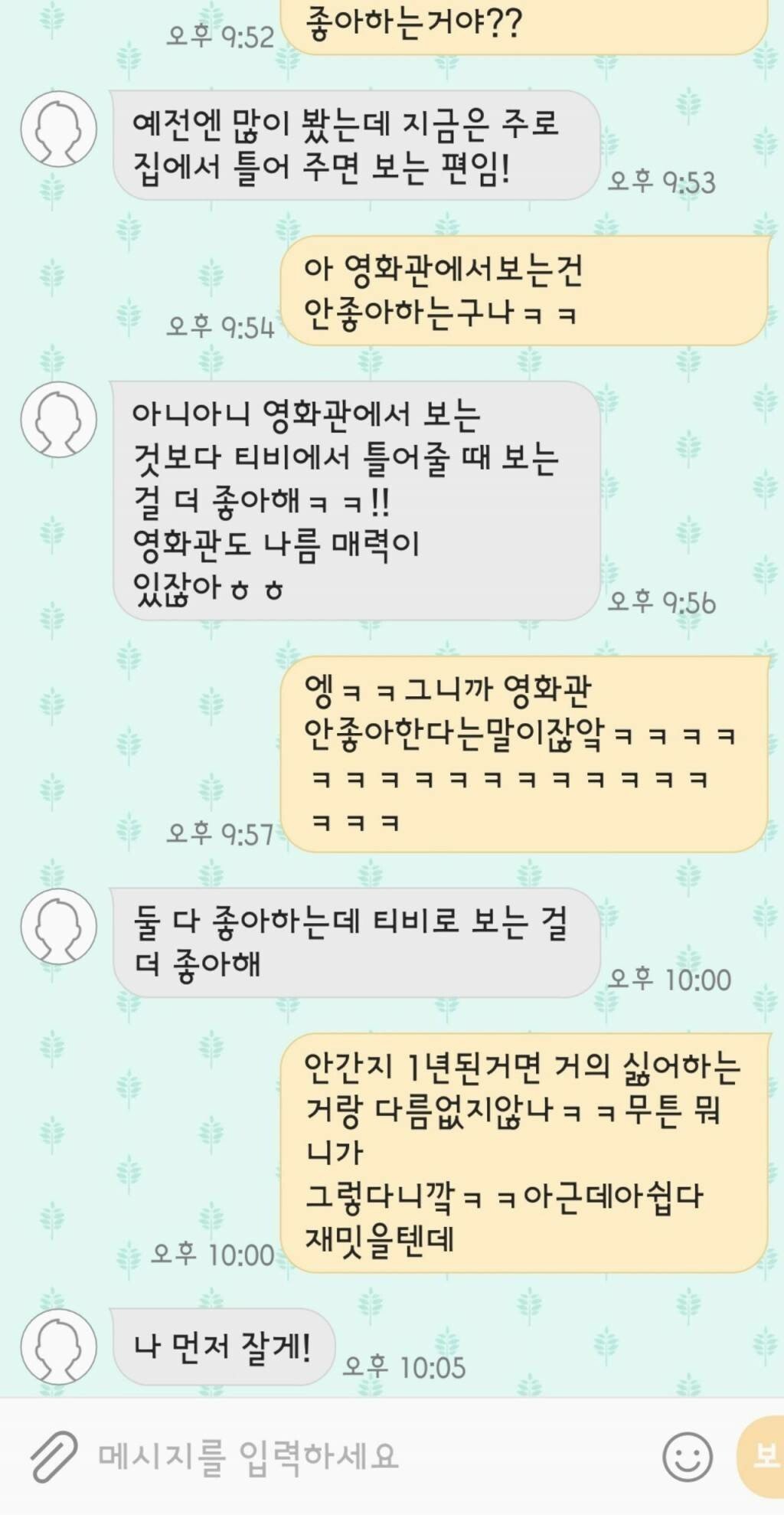Viewport: 784px width, 1515px height.
Task: Open the emoji smiley picker
Action: 687,1456
